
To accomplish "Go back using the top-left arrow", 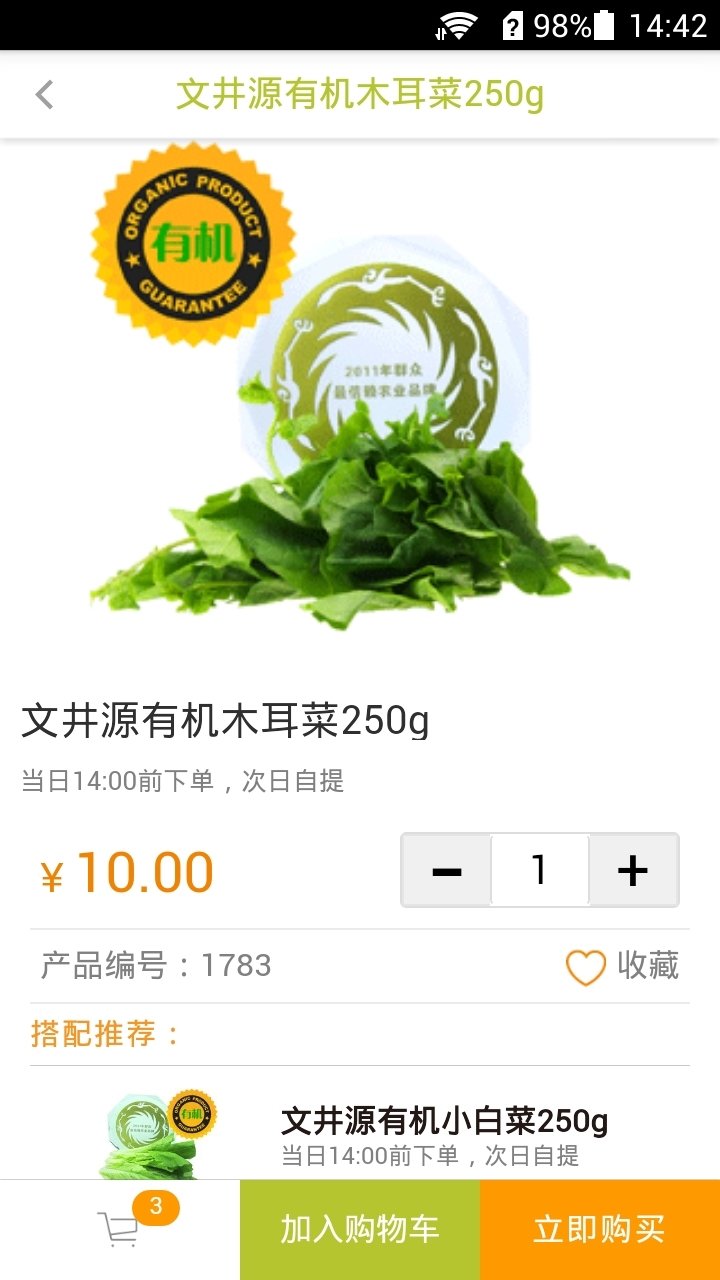I will coord(44,95).
